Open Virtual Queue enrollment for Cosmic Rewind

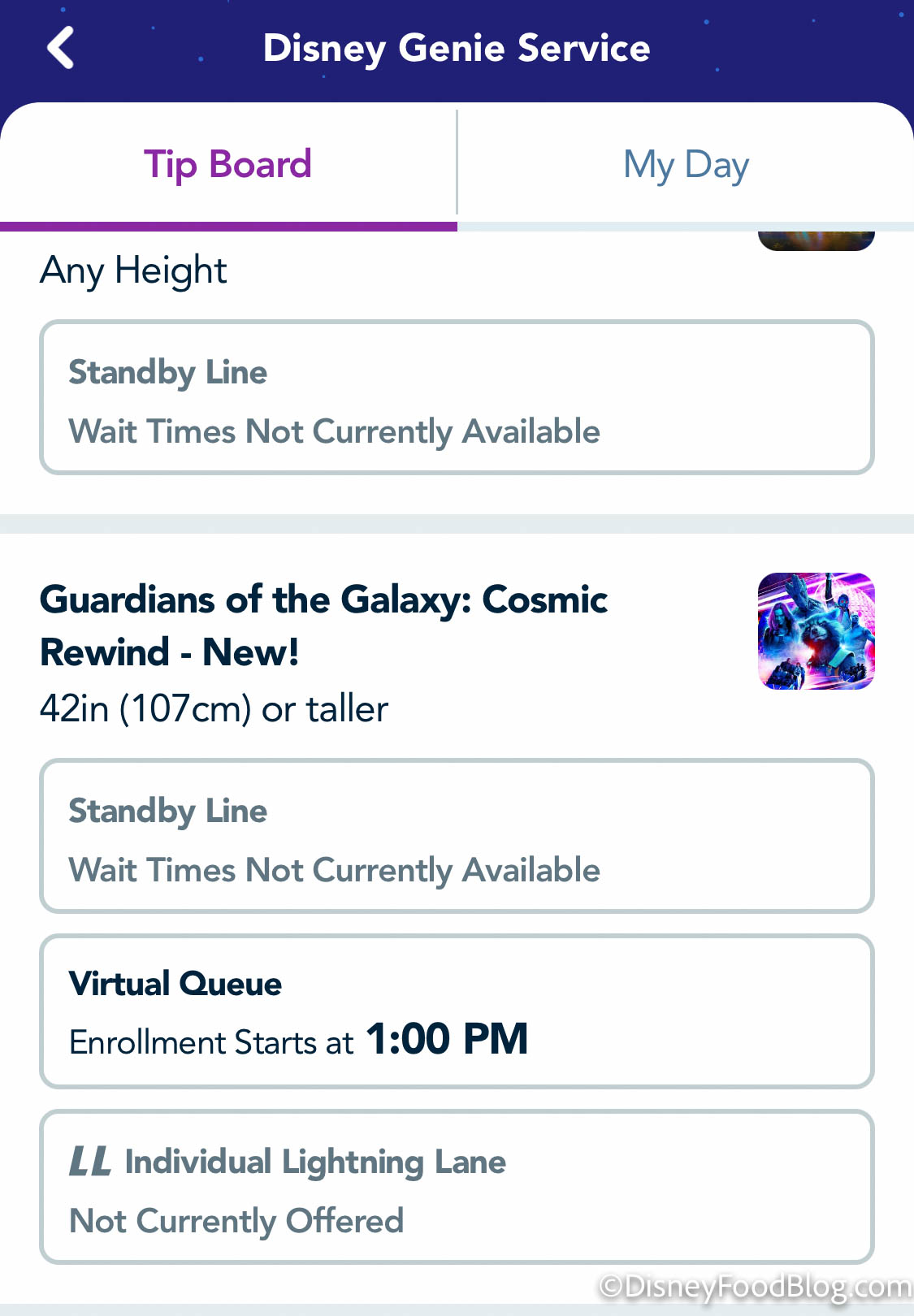click(457, 1011)
